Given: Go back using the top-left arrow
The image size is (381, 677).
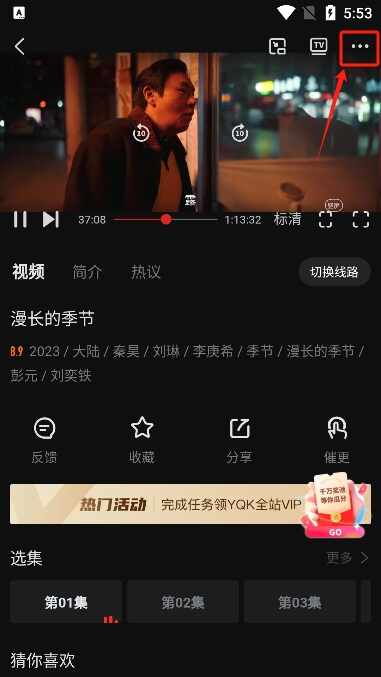Looking at the screenshot, I should click(19, 46).
